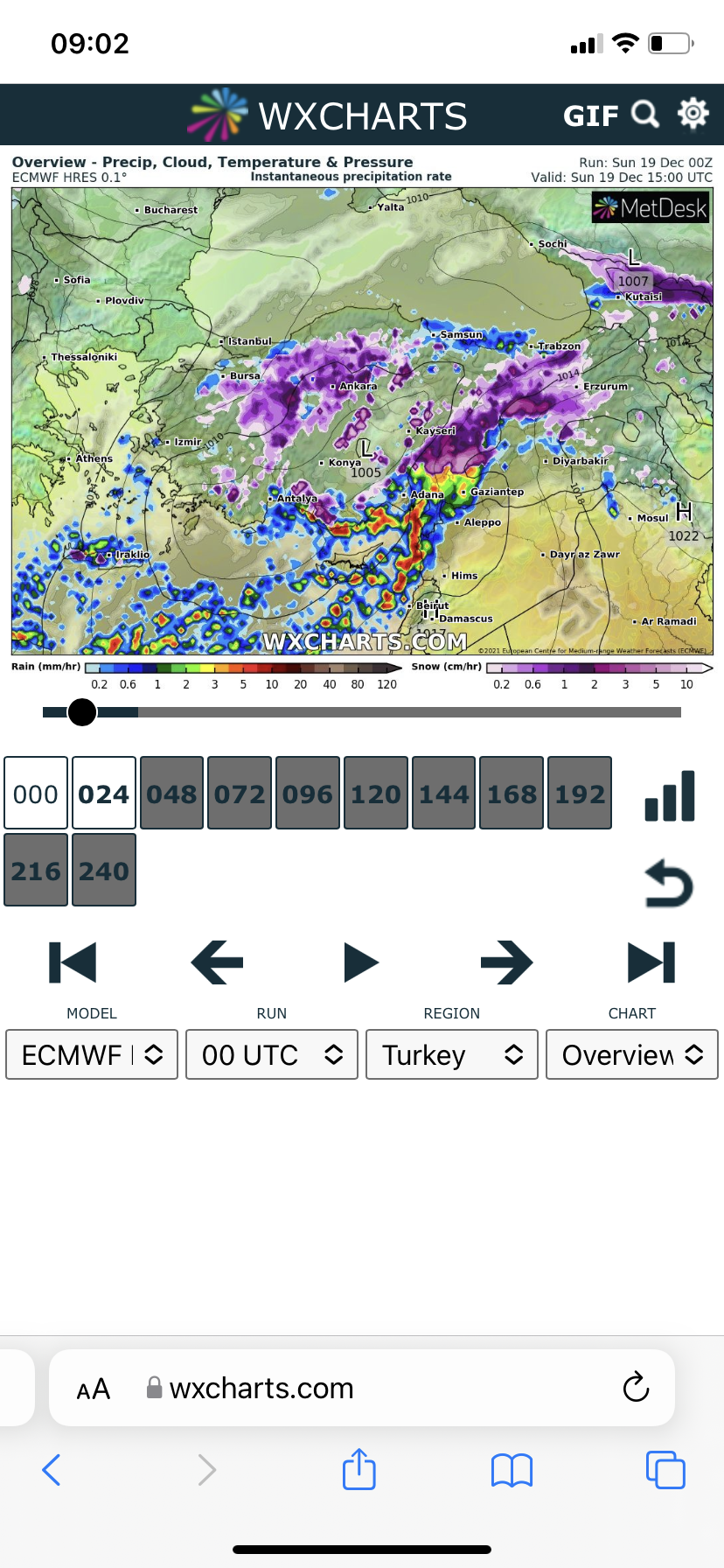Select forecast hour 240

pos(104,870)
